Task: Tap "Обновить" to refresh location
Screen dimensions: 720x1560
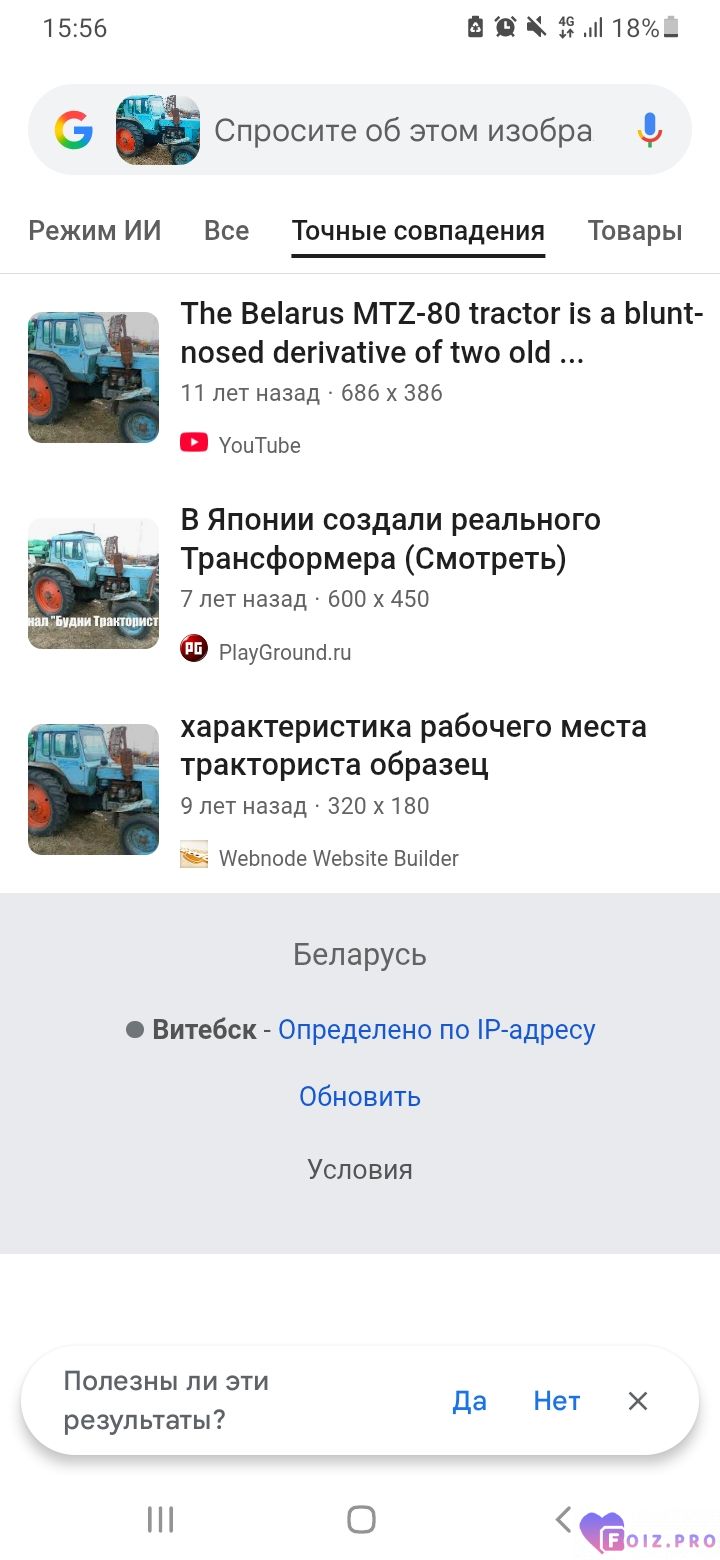Action: (360, 1097)
